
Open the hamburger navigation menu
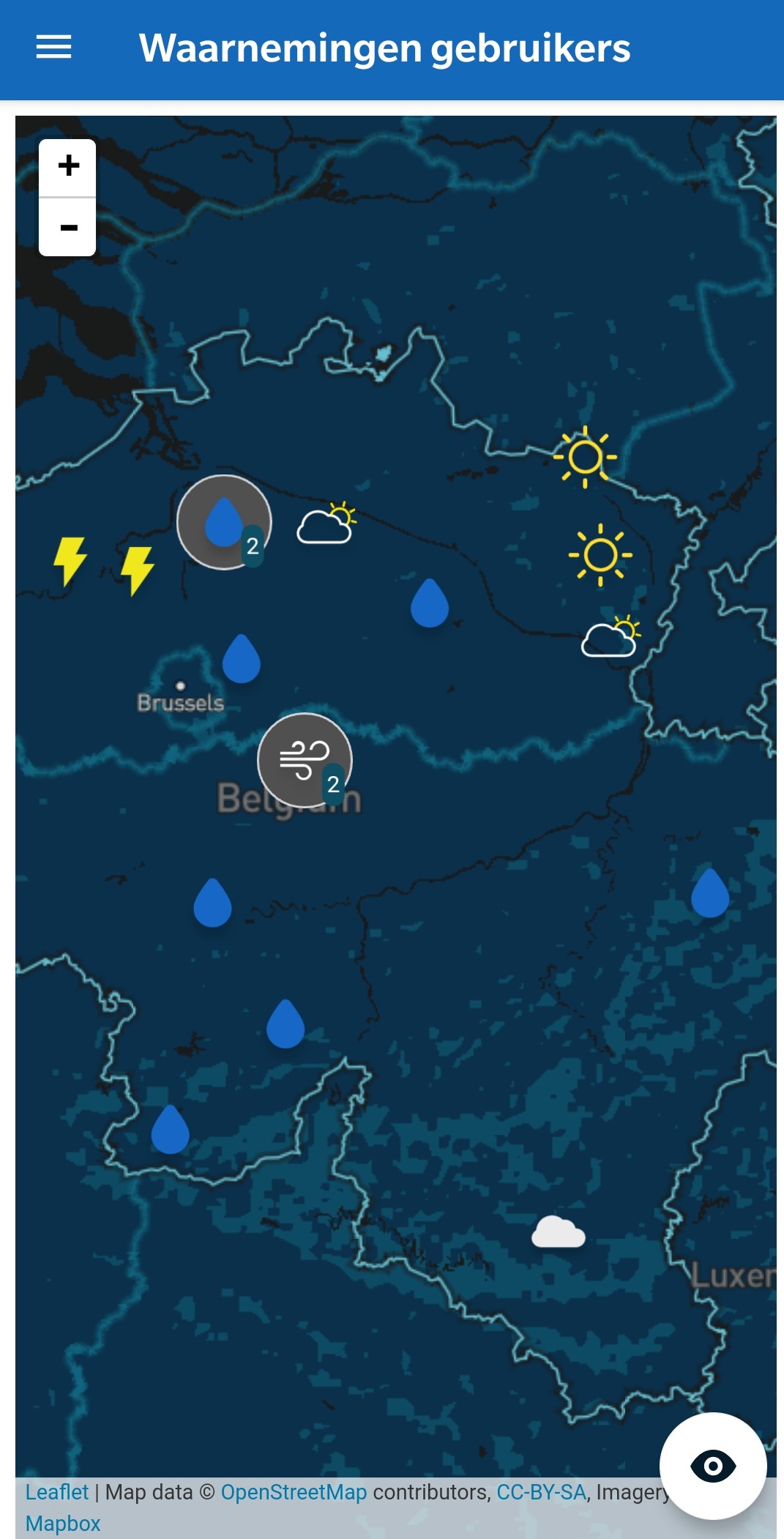tap(54, 48)
